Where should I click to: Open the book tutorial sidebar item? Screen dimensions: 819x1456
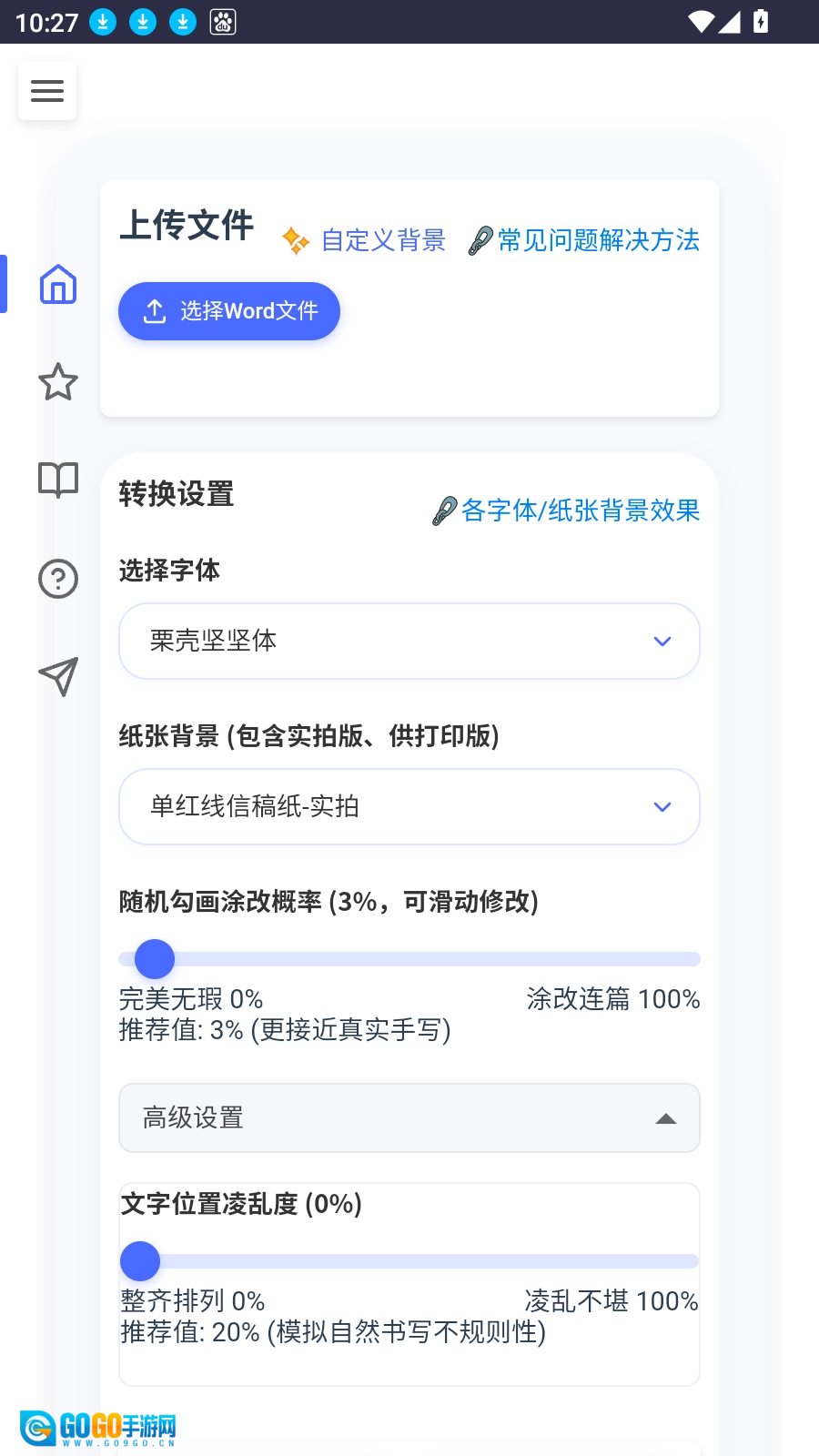[x=58, y=480]
